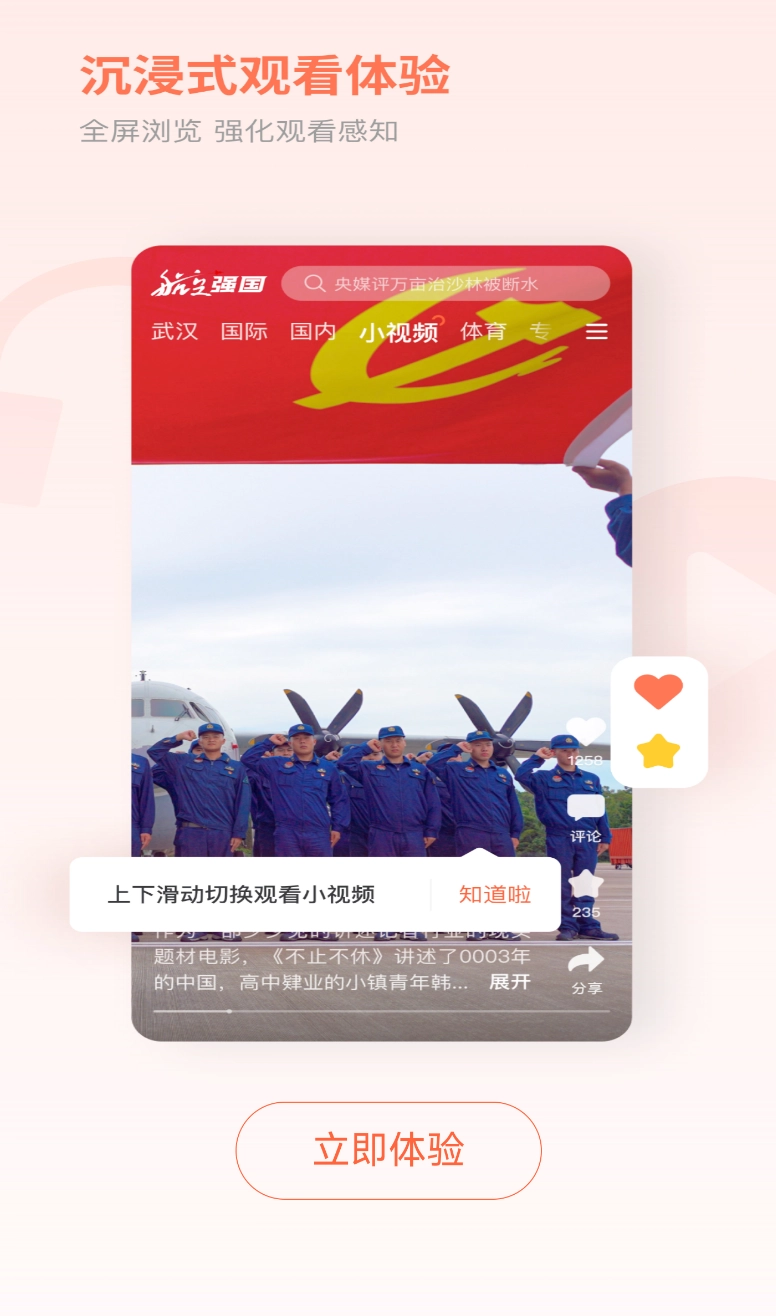Select the 体育 channel tab
776x1316 pixels.
tap(485, 330)
